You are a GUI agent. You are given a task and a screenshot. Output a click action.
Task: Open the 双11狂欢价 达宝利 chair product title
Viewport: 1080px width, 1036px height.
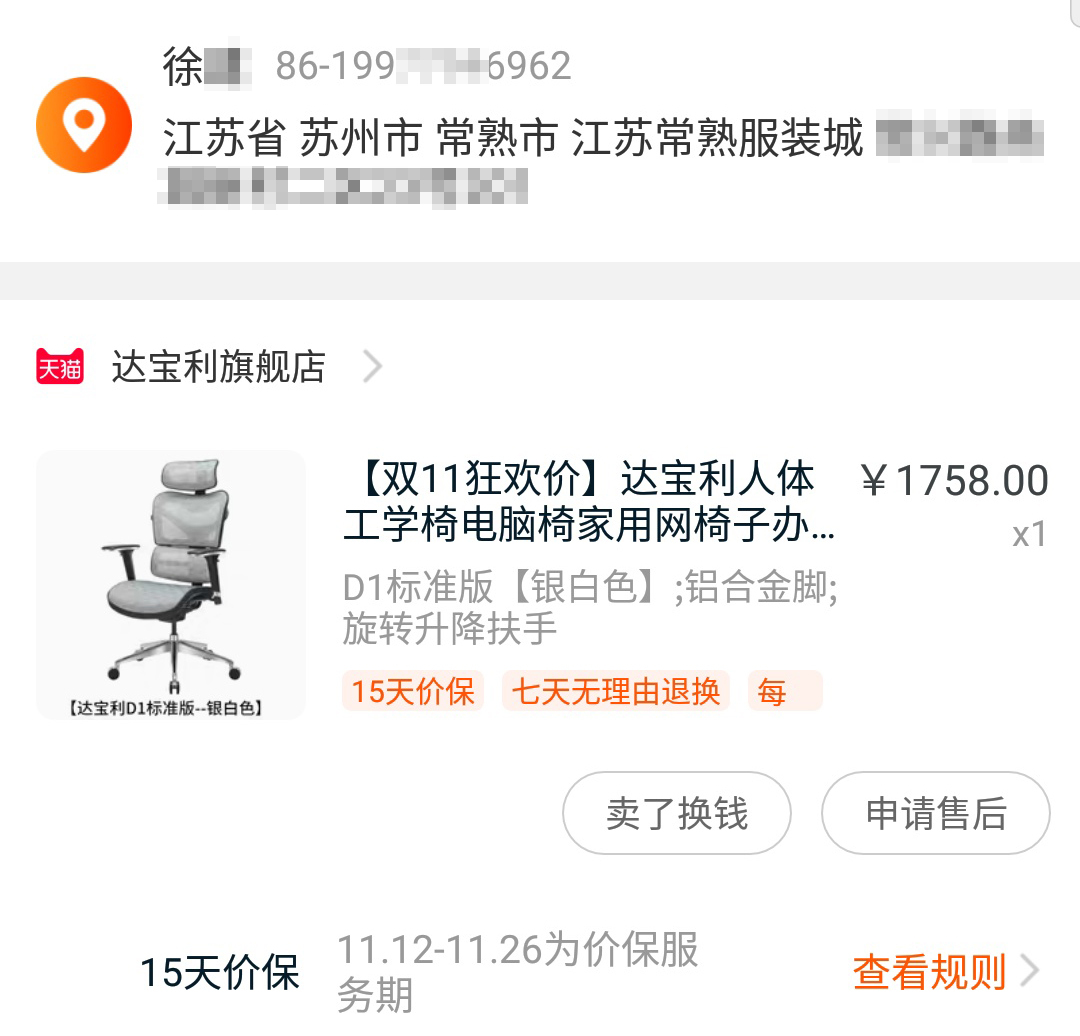click(588, 503)
